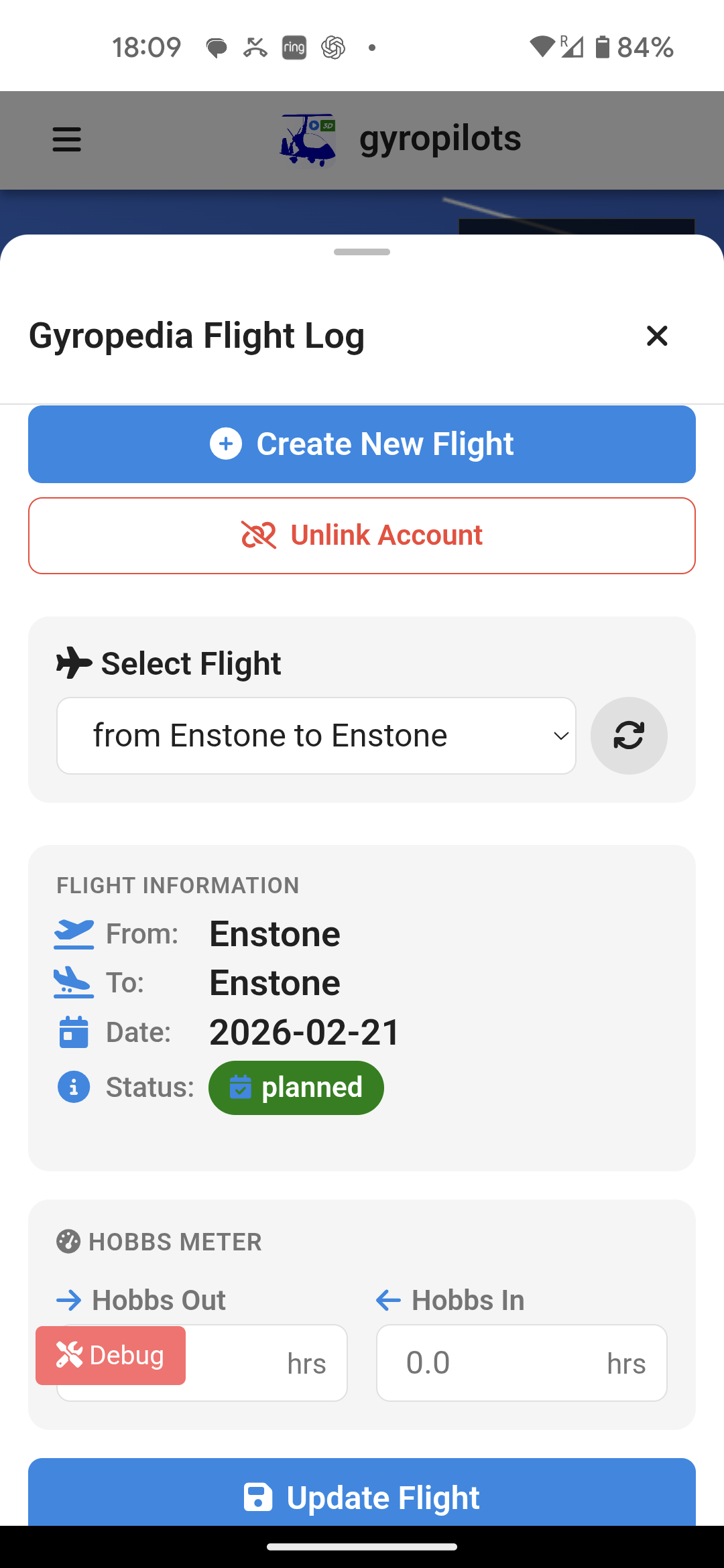Viewport: 724px width, 1568px height.
Task: Click Create New Flight
Action: coord(361,444)
